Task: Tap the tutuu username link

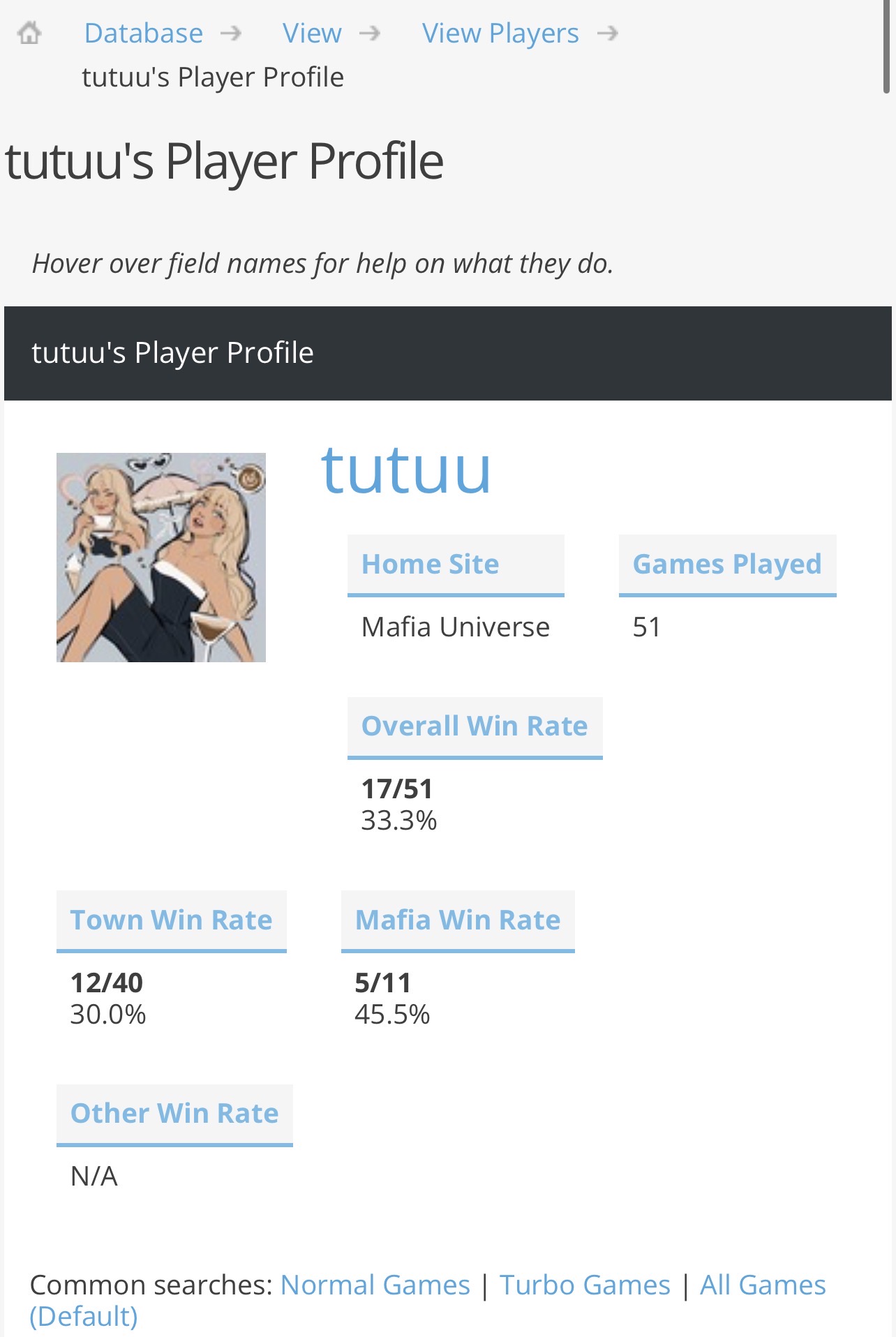Action: pyautogui.click(x=406, y=470)
